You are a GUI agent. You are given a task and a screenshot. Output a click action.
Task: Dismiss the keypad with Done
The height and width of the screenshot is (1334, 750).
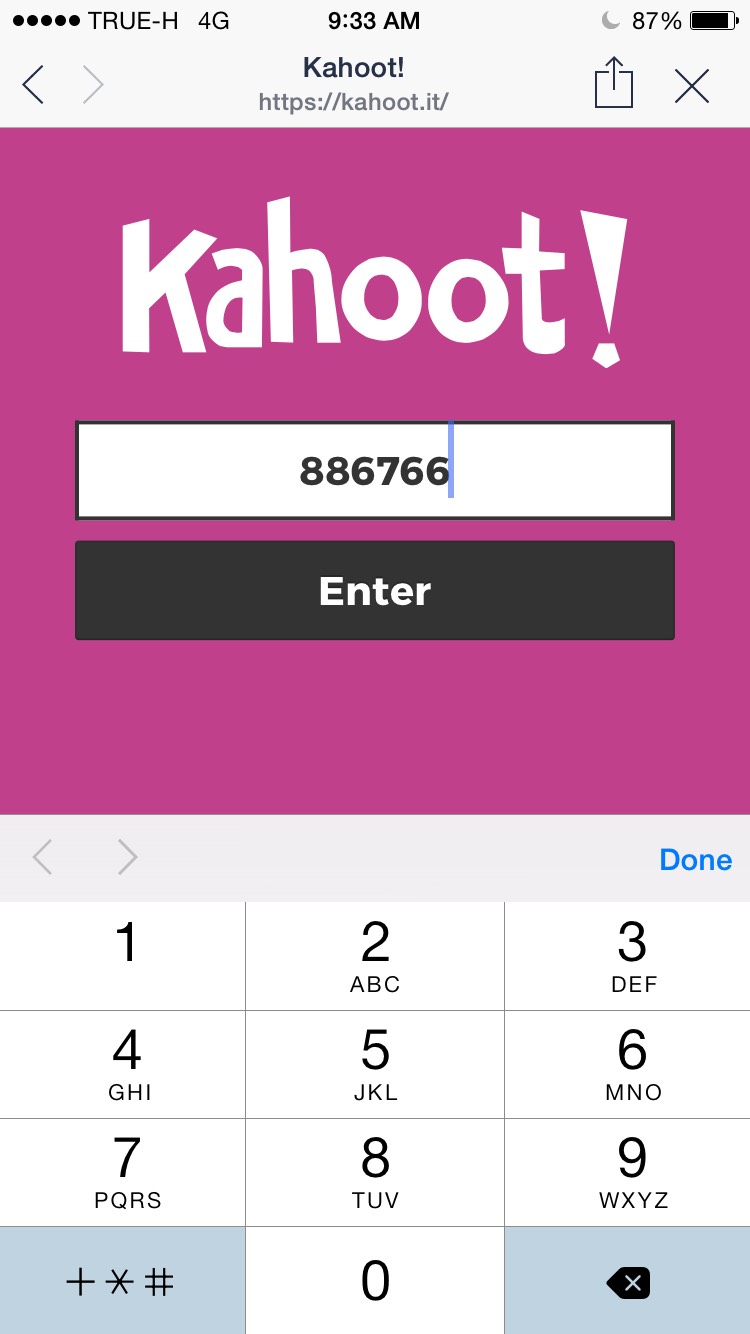tap(695, 859)
